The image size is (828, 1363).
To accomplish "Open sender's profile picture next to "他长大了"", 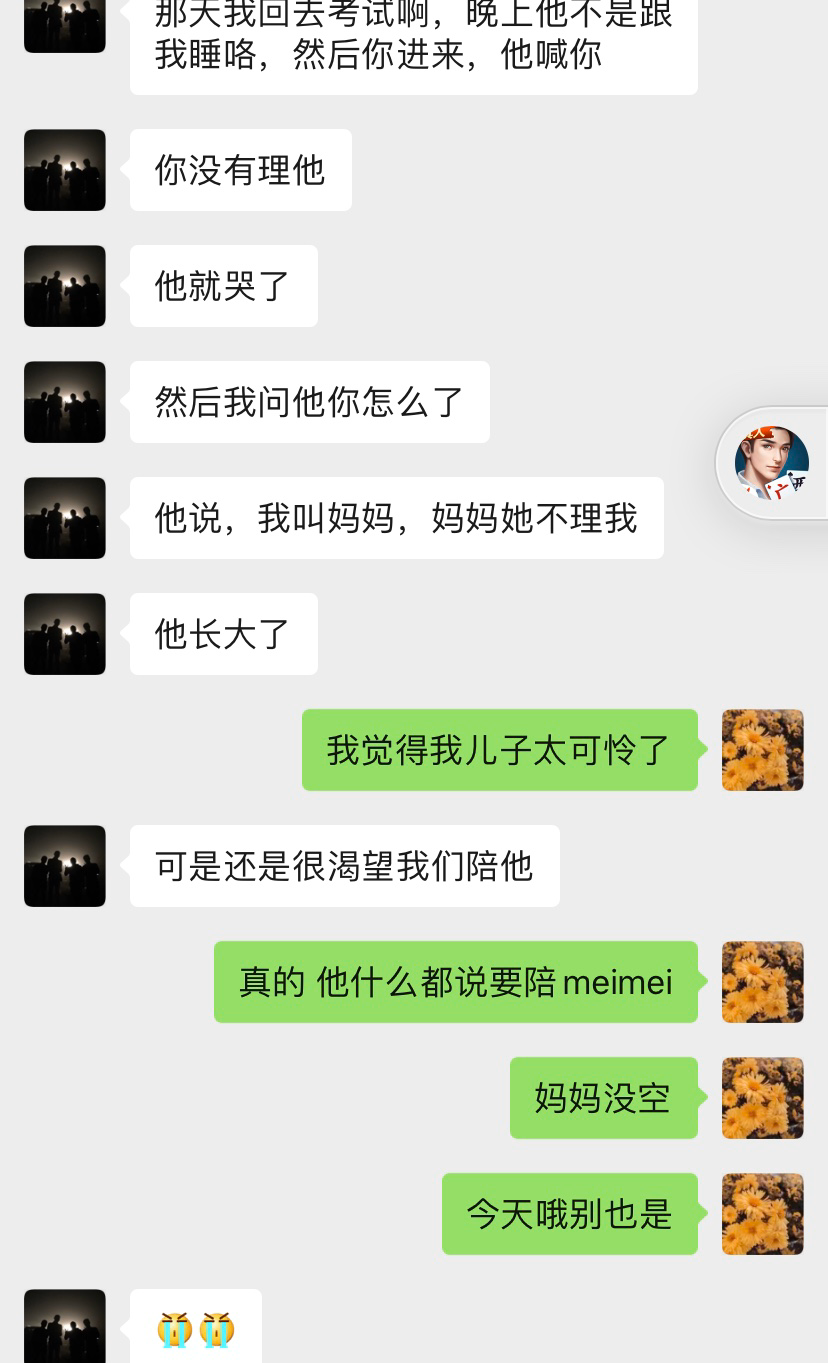I will (65, 634).
